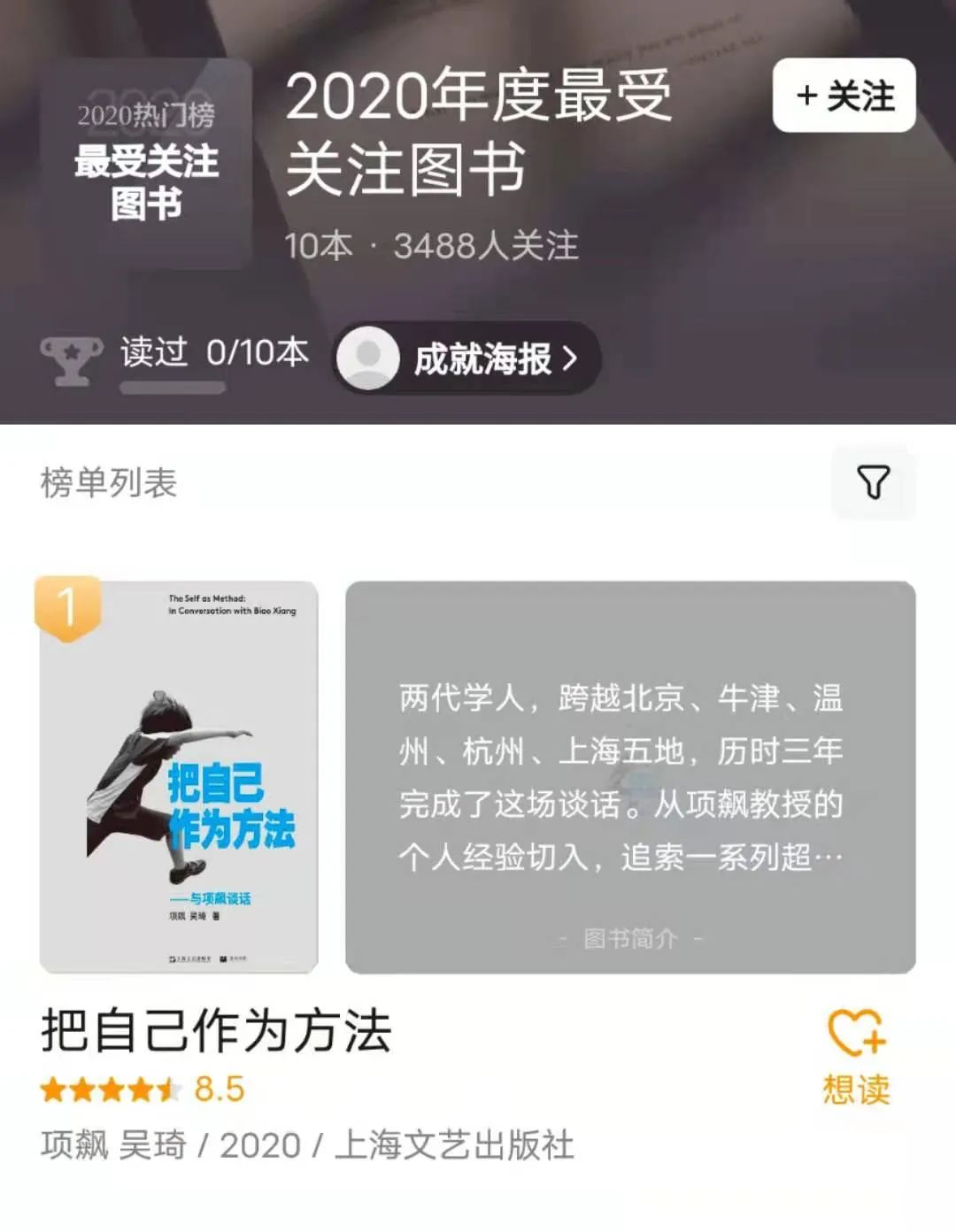Open the 把自己作为方法 book cover
Screen dimensions: 956x1232
179,777
